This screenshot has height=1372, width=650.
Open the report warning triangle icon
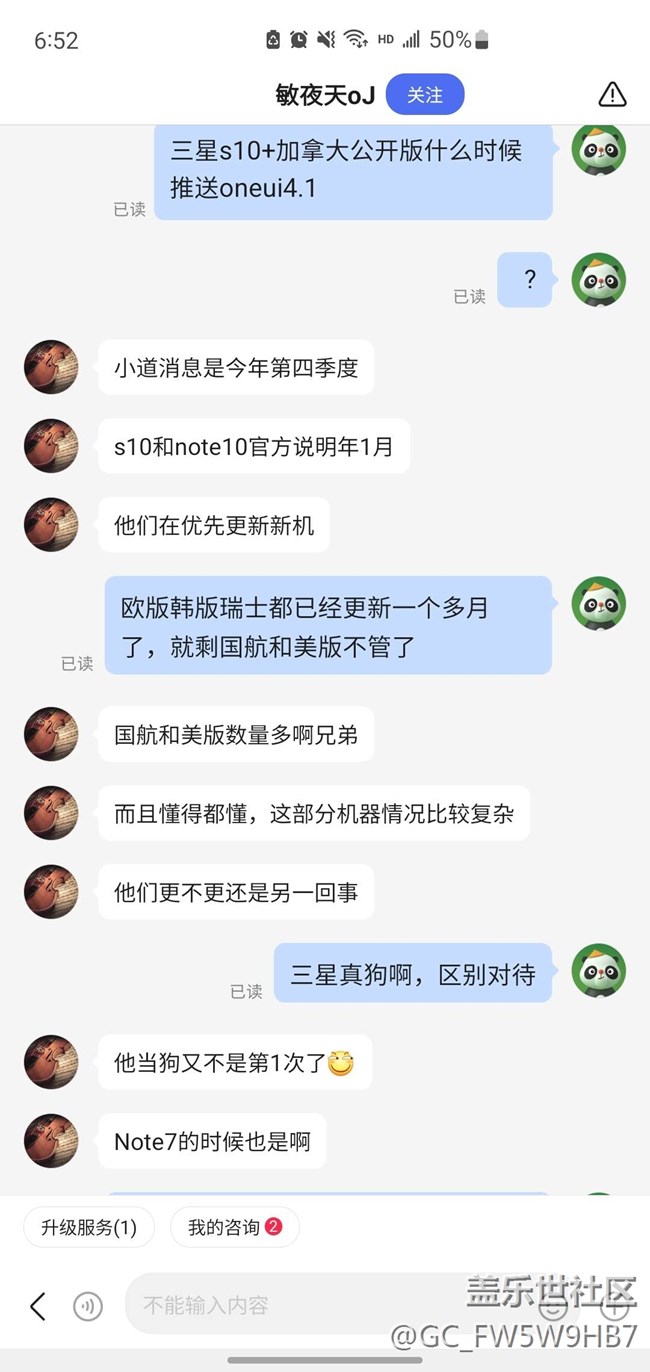612,95
